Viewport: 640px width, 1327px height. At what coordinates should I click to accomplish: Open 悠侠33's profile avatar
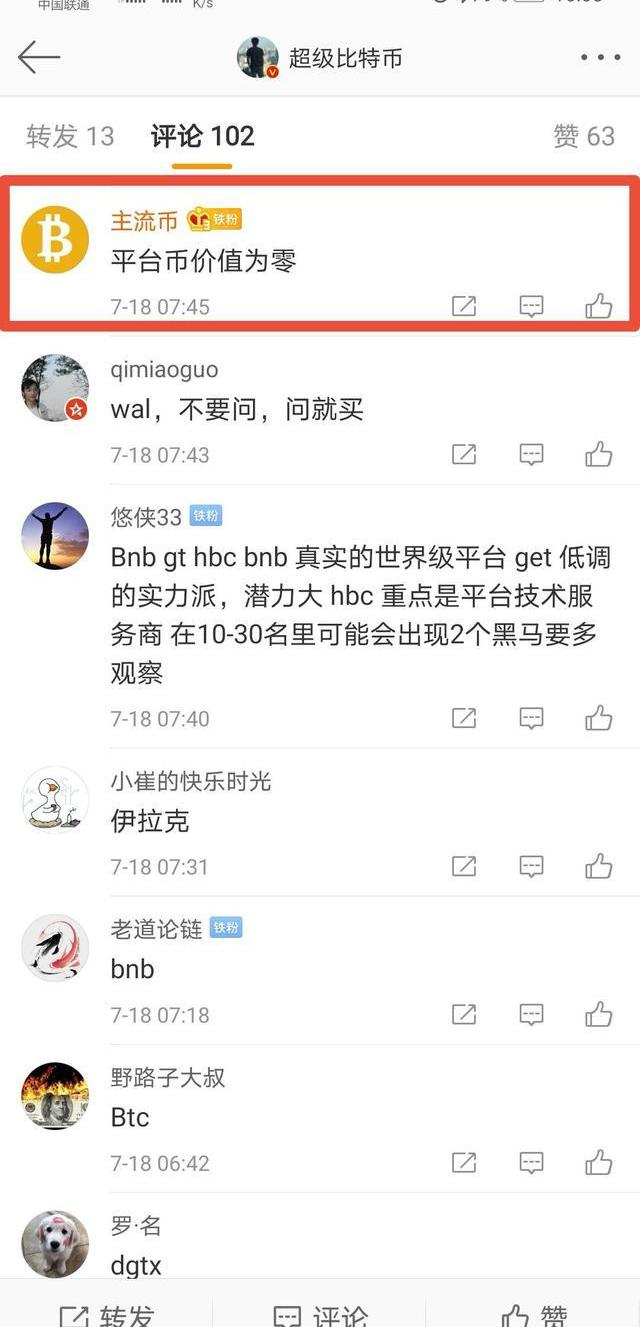pyautogui.click(x=55, y=536)
